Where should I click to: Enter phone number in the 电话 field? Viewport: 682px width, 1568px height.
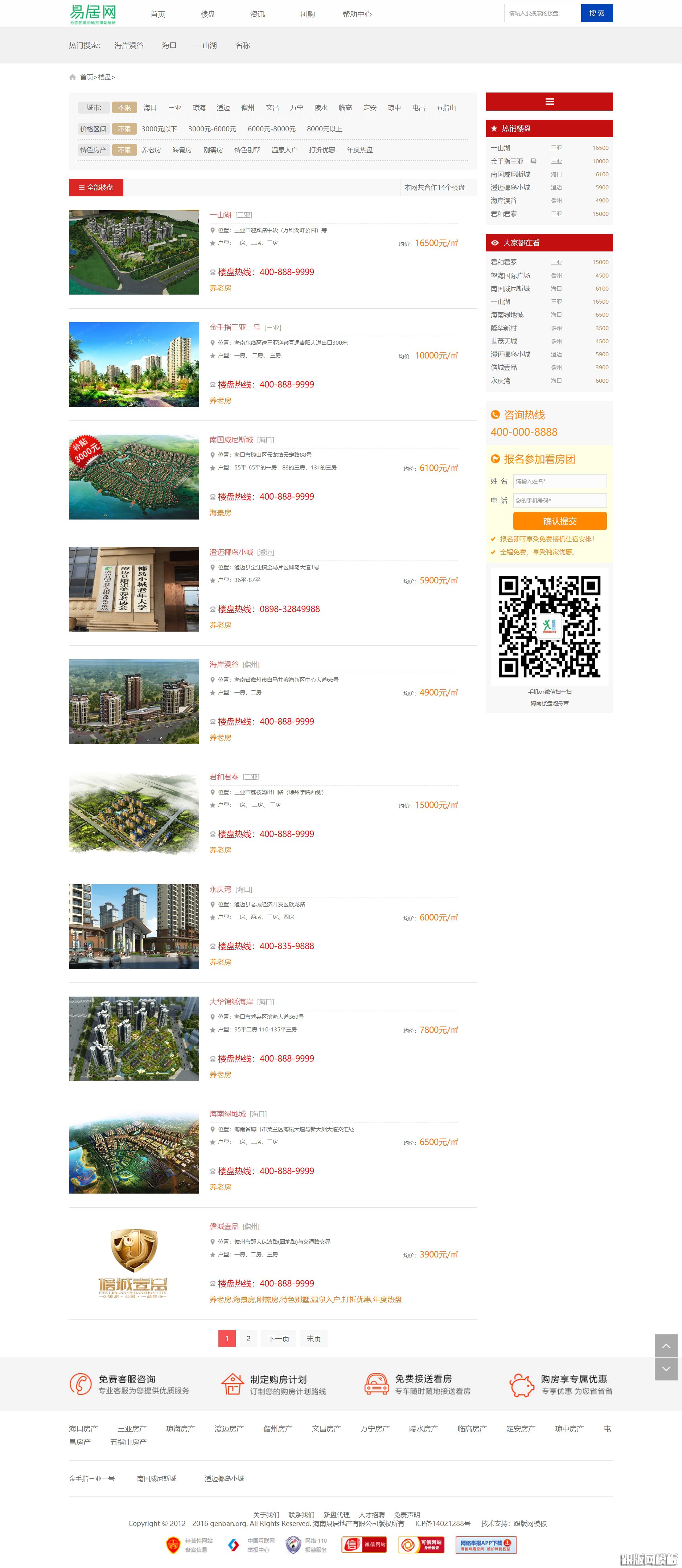pos(559,500)
